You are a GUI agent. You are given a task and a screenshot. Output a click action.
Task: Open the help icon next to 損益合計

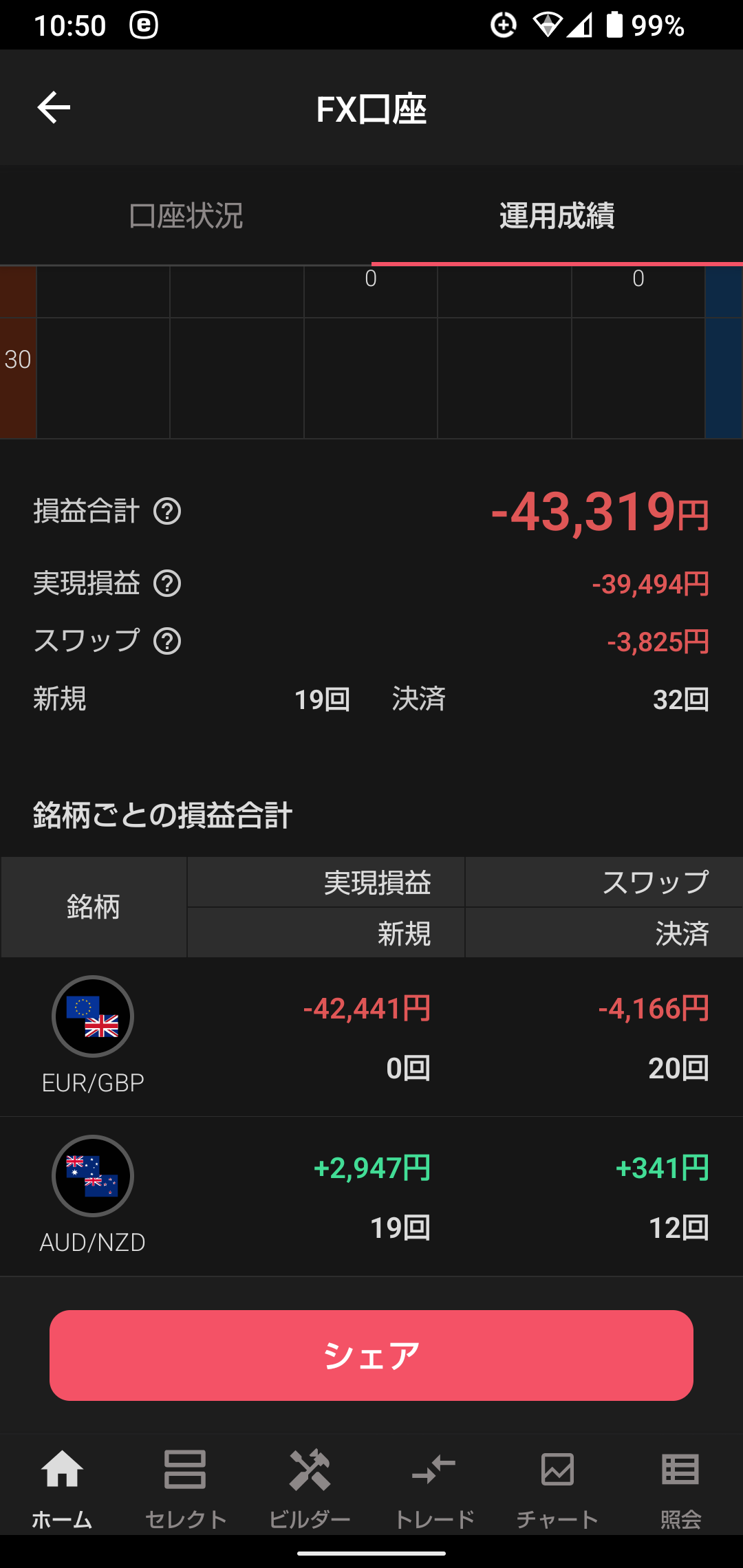pyautogui.click(x=167, y=512)
